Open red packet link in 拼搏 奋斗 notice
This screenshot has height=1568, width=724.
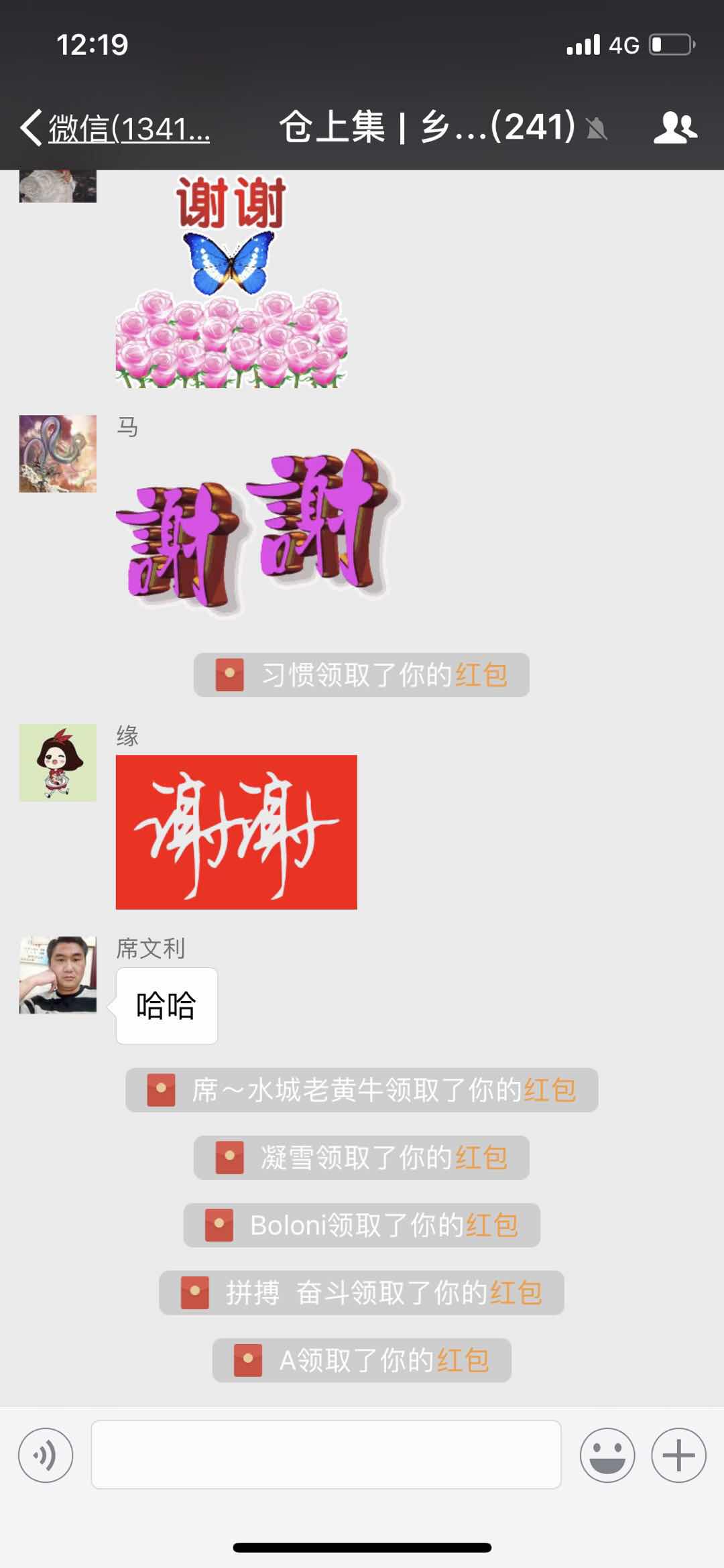[x=516, y=1292]
